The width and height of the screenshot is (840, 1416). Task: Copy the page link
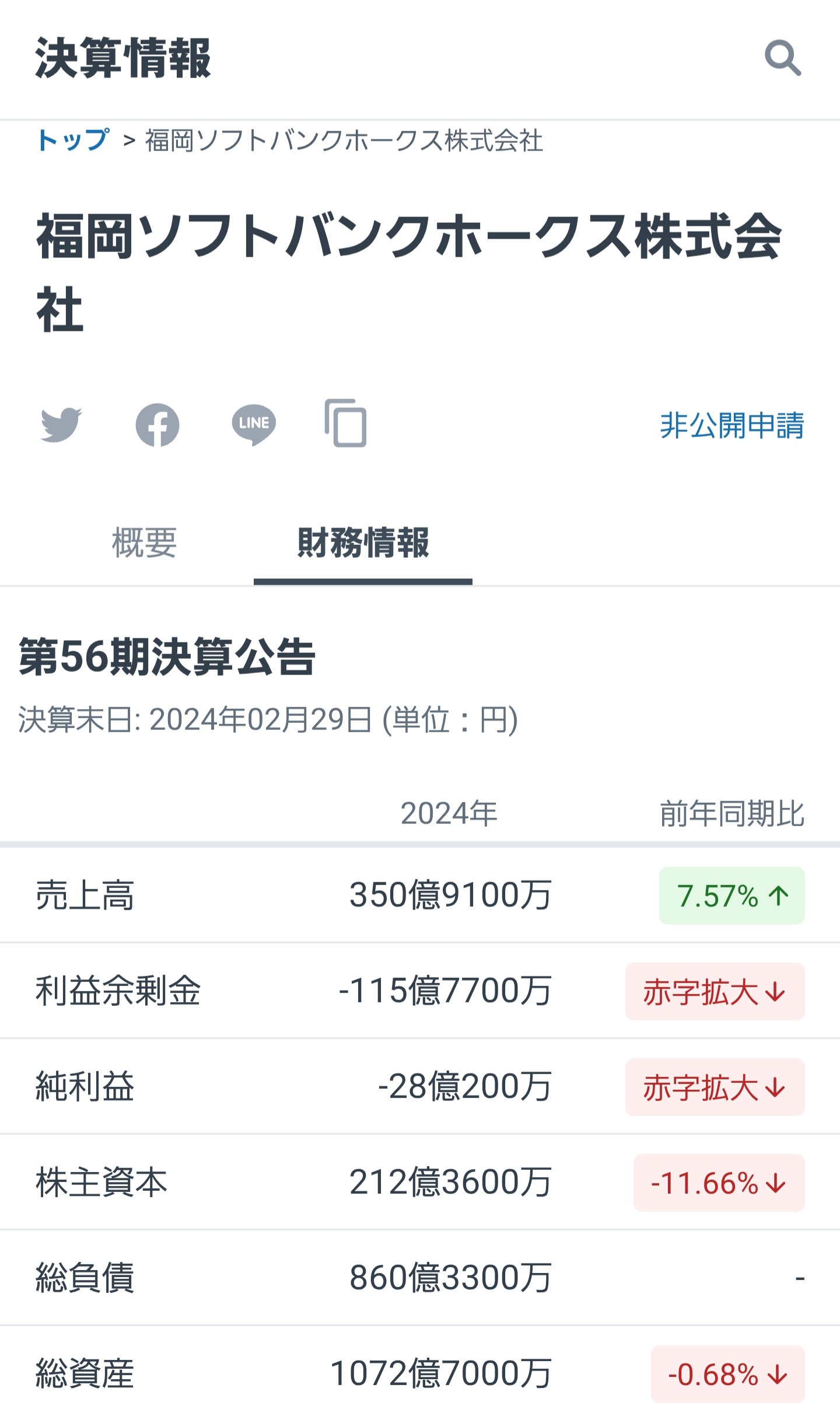click(346, 424)
